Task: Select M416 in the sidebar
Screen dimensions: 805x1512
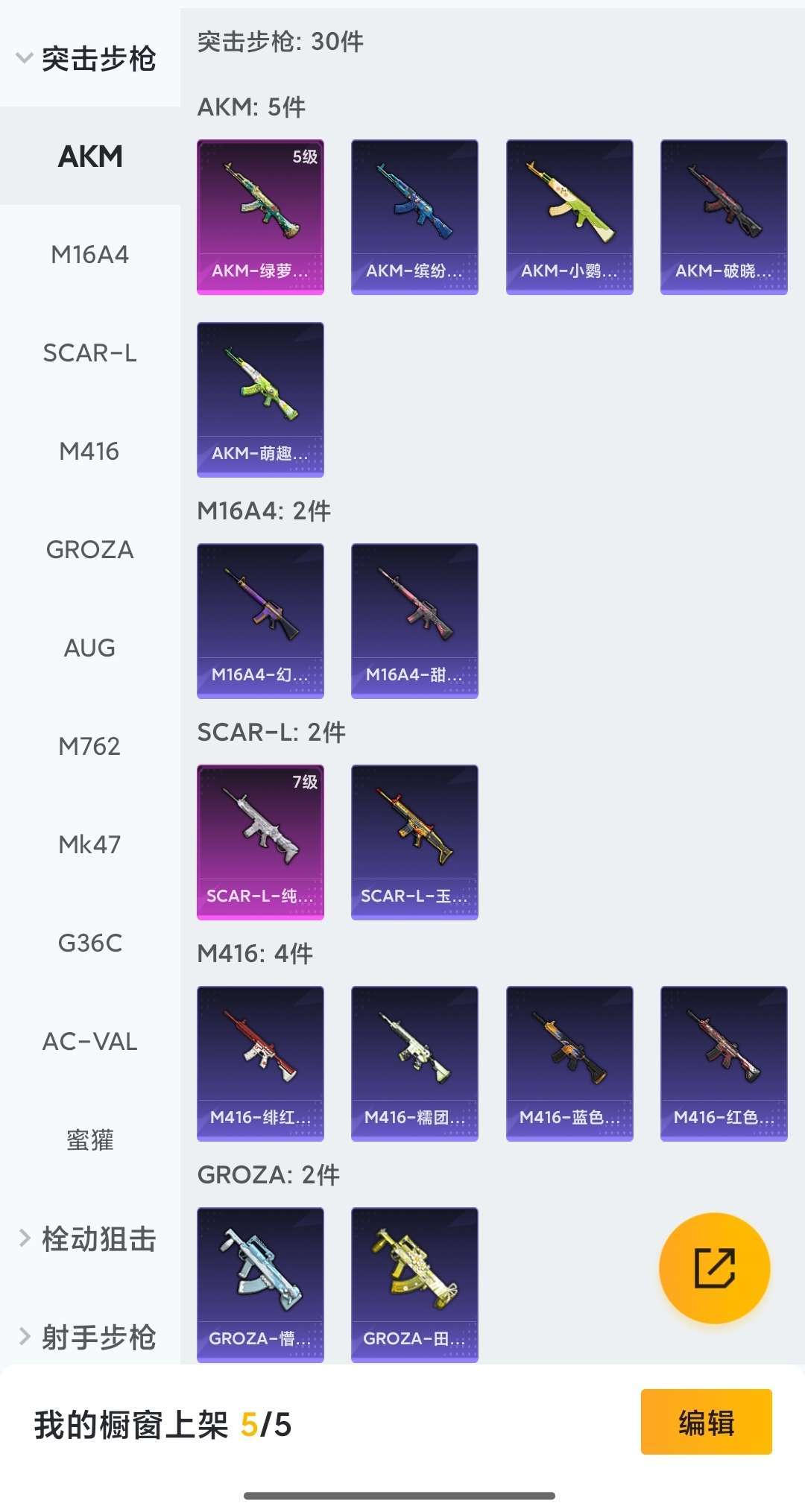Action: coord(90,451)
